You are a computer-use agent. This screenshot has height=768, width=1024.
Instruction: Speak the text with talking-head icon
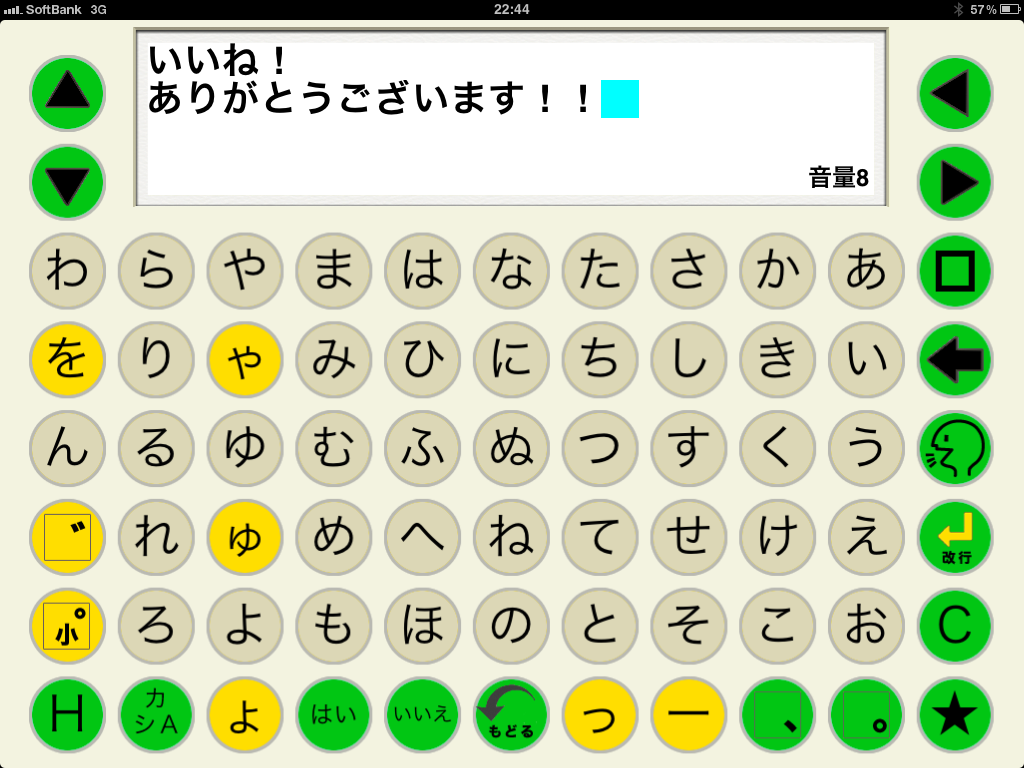[x=955, y=448]
